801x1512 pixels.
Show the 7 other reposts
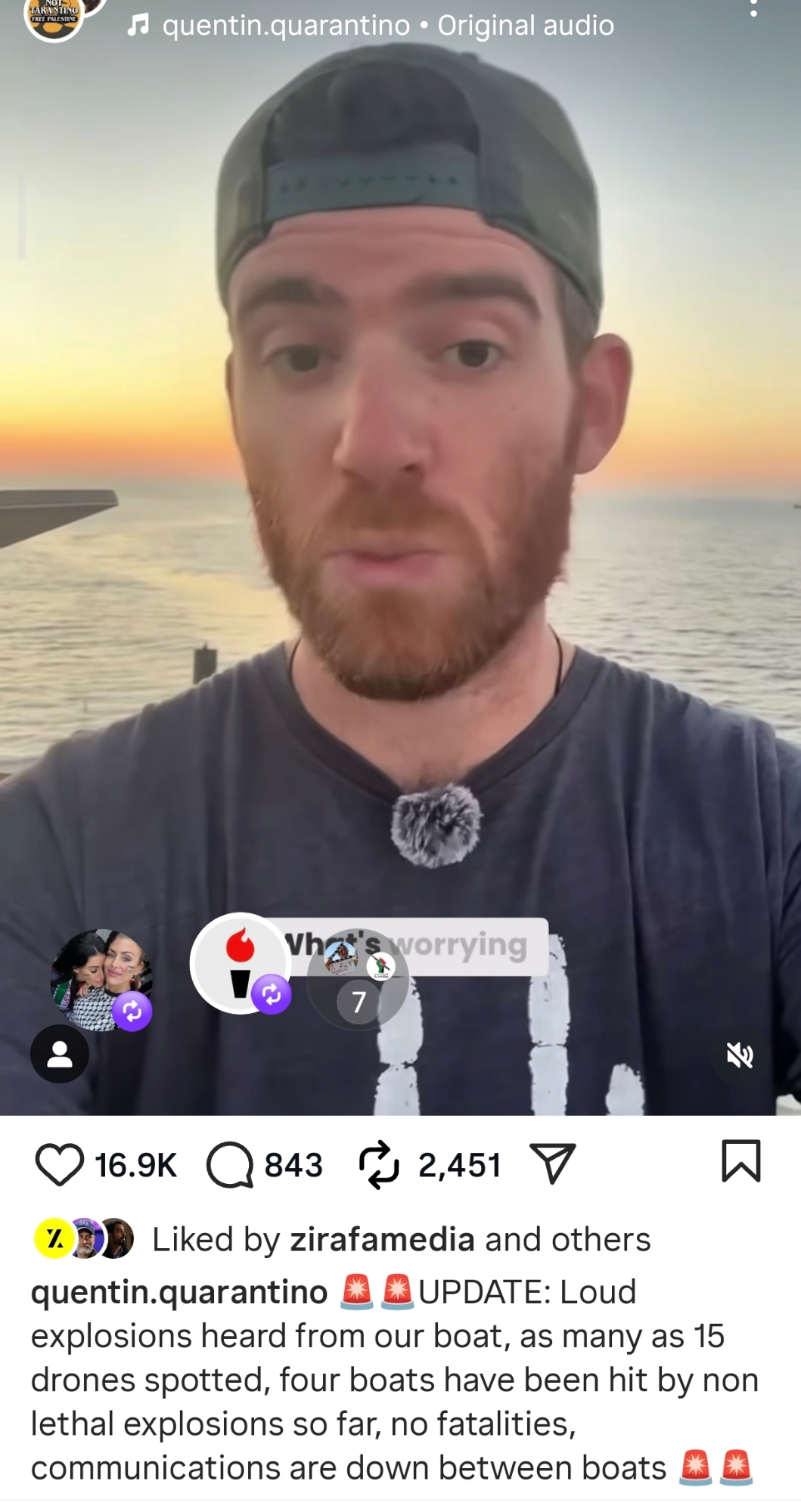point(359,1001)
